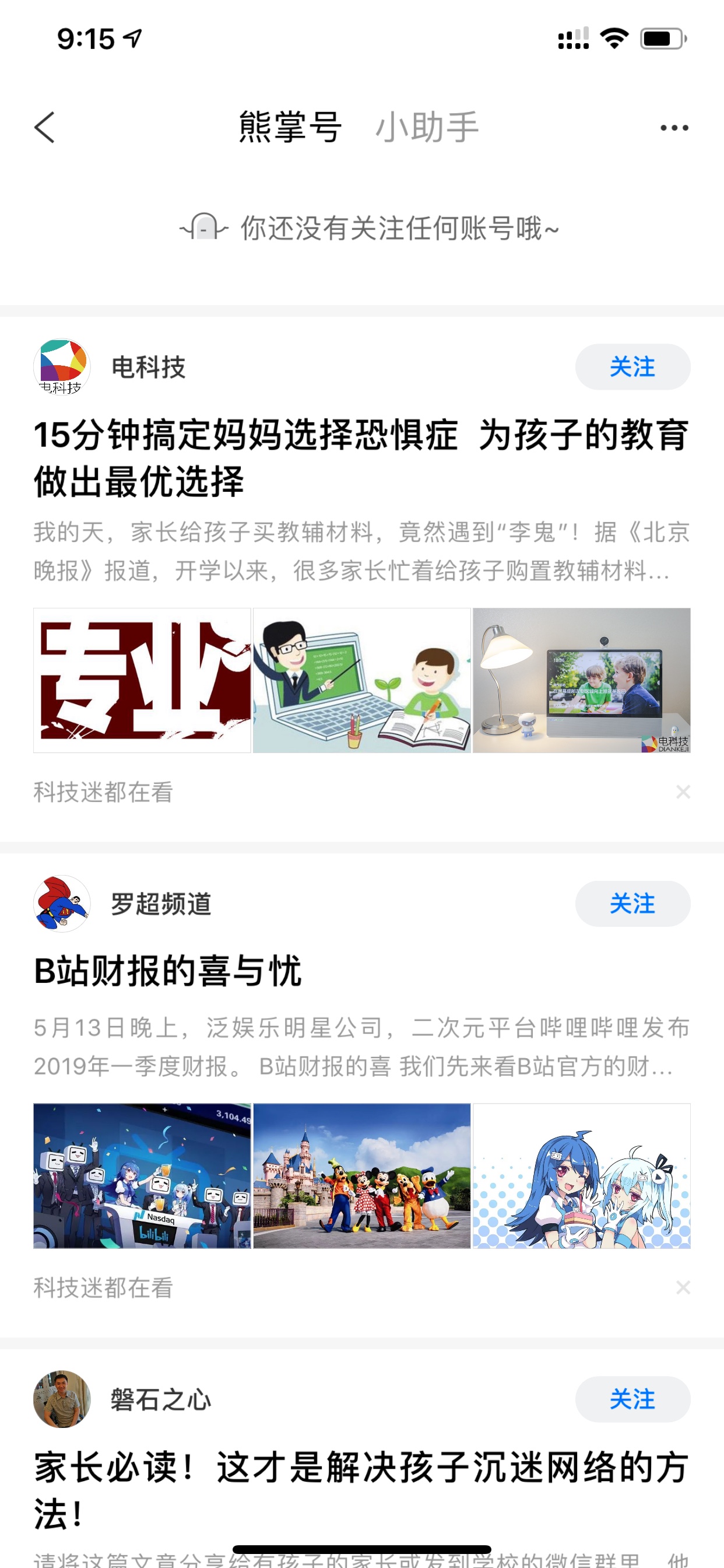Switch to the 小助手 tab
Image resolution: width=724 pixels, height=1568 pixels.
tap(427, 127)
